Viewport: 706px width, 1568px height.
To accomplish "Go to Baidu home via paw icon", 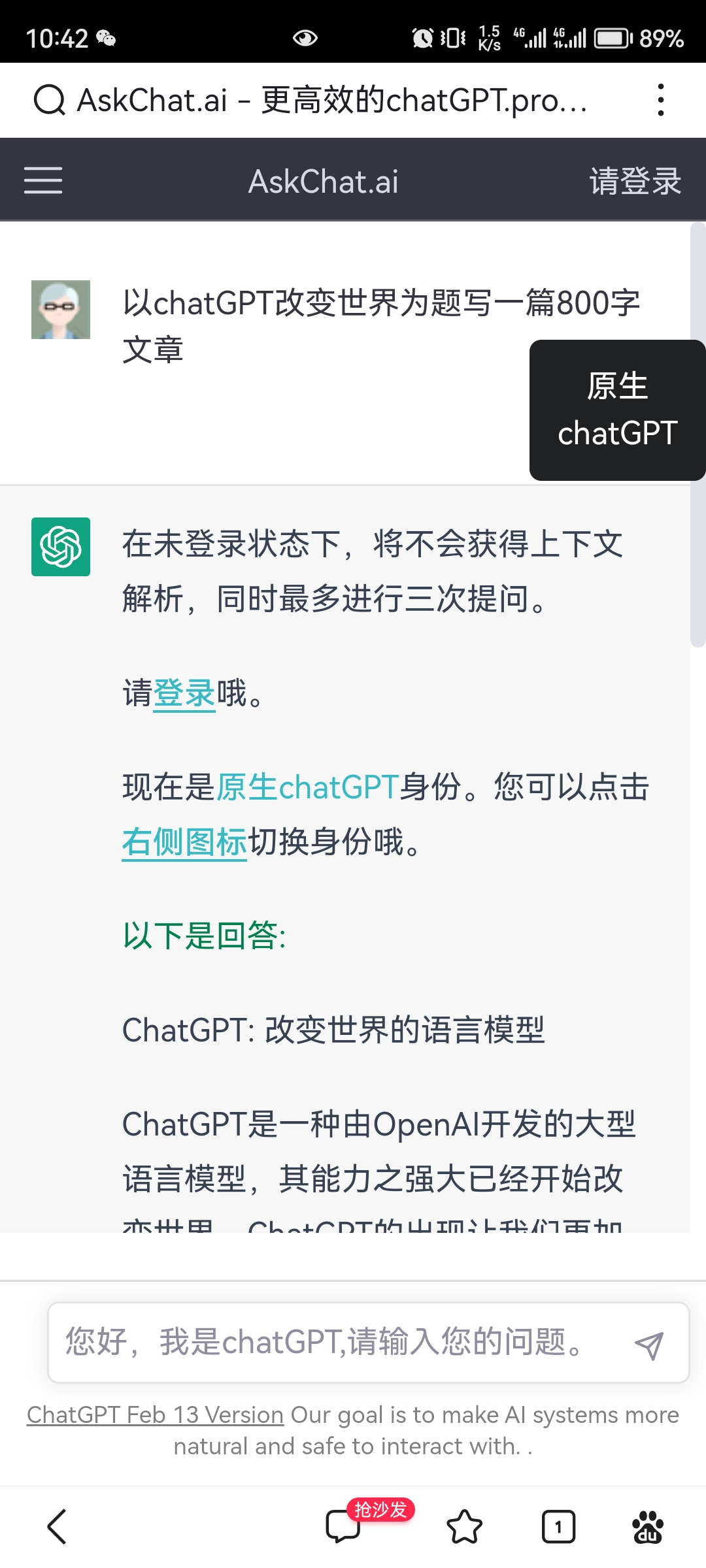I will point(647,1526).
